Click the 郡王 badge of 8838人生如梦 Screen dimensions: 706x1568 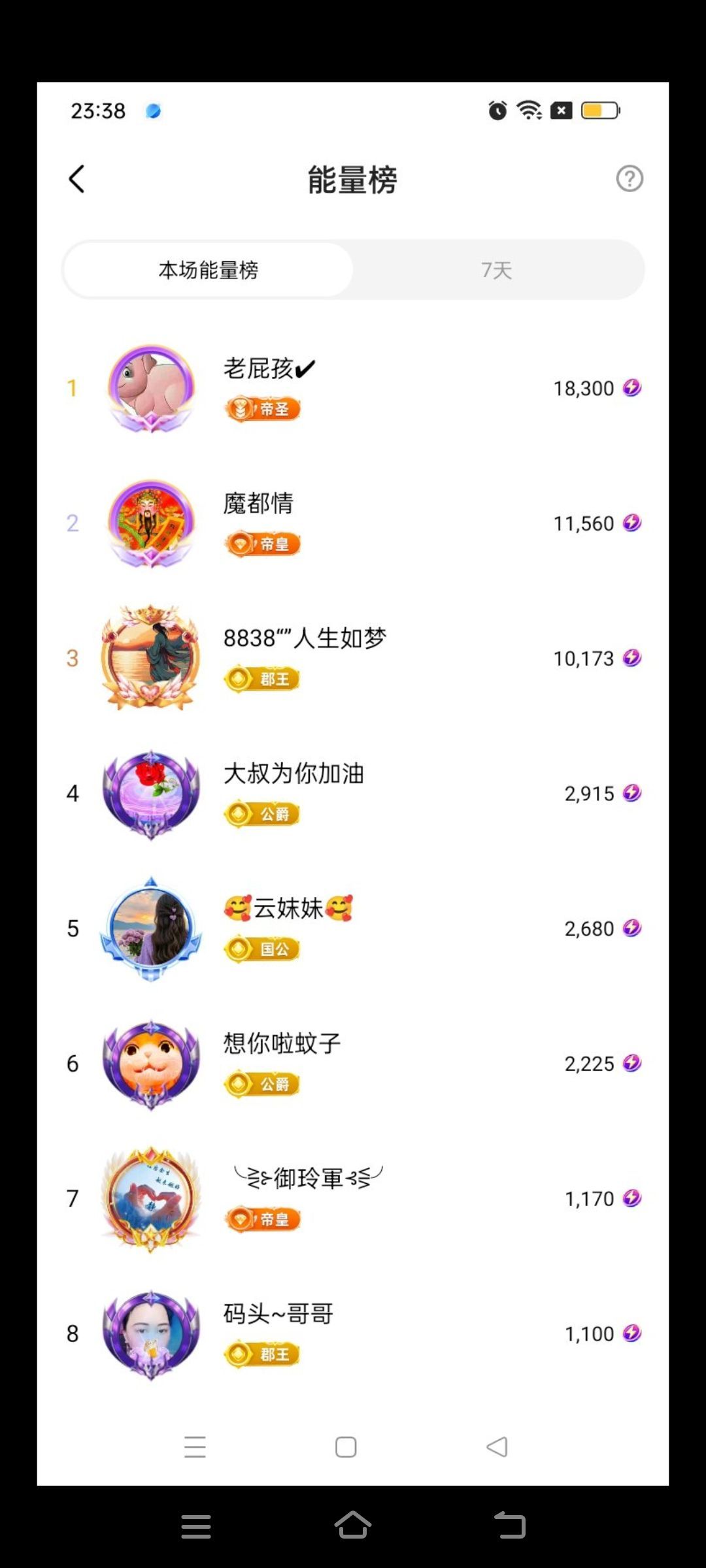[261, 679]
